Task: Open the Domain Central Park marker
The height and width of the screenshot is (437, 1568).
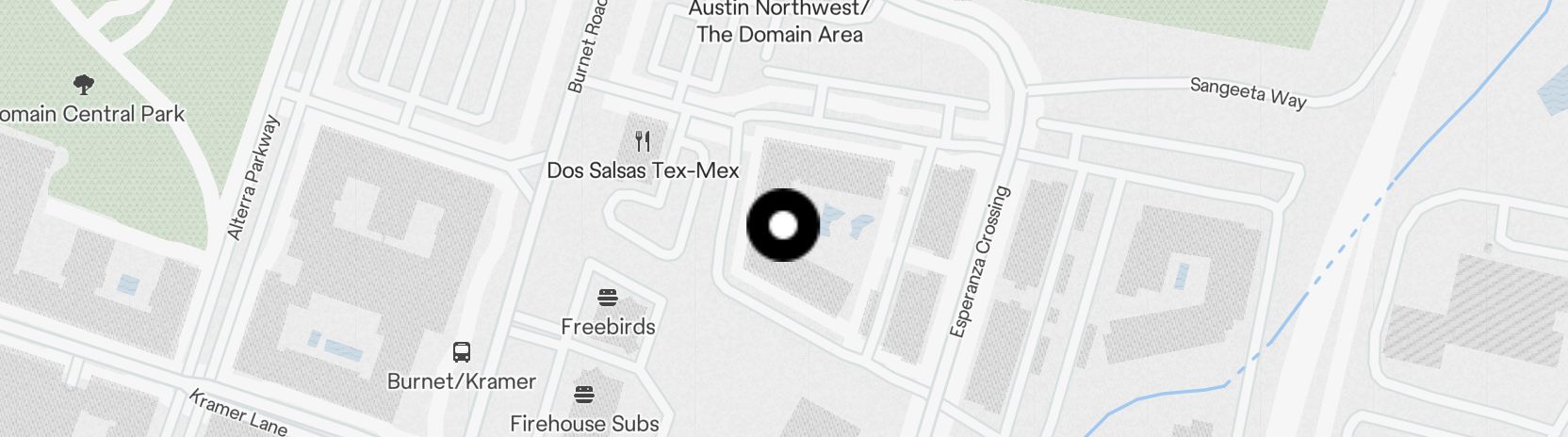Action: pyautogui.click(x=84, y=86)
